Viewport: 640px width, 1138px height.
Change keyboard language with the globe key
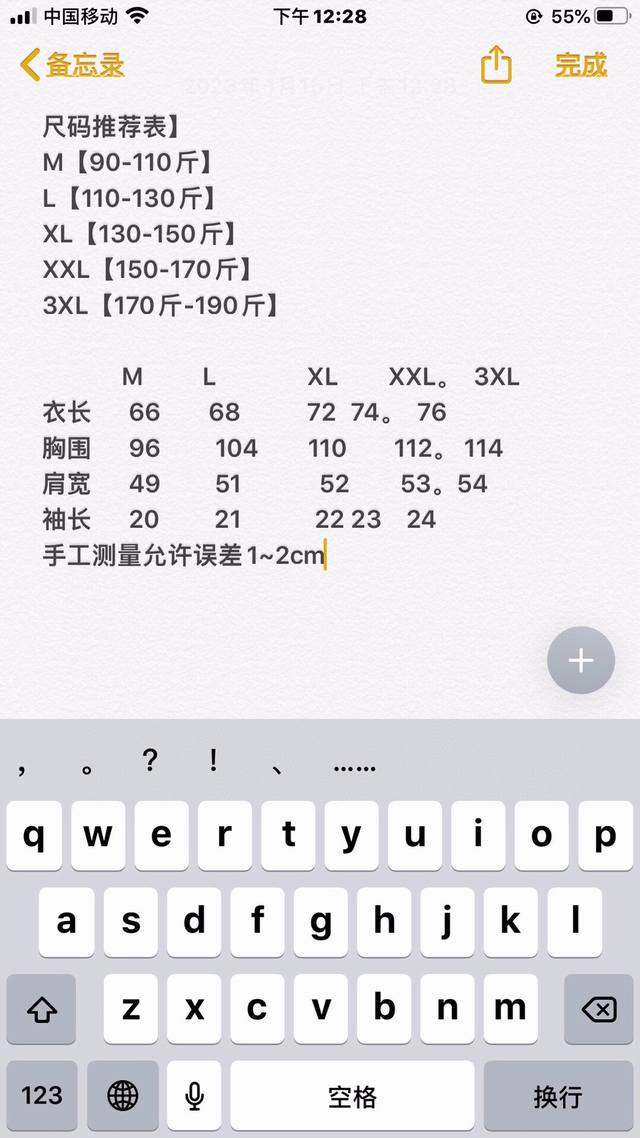[122, 1096]
